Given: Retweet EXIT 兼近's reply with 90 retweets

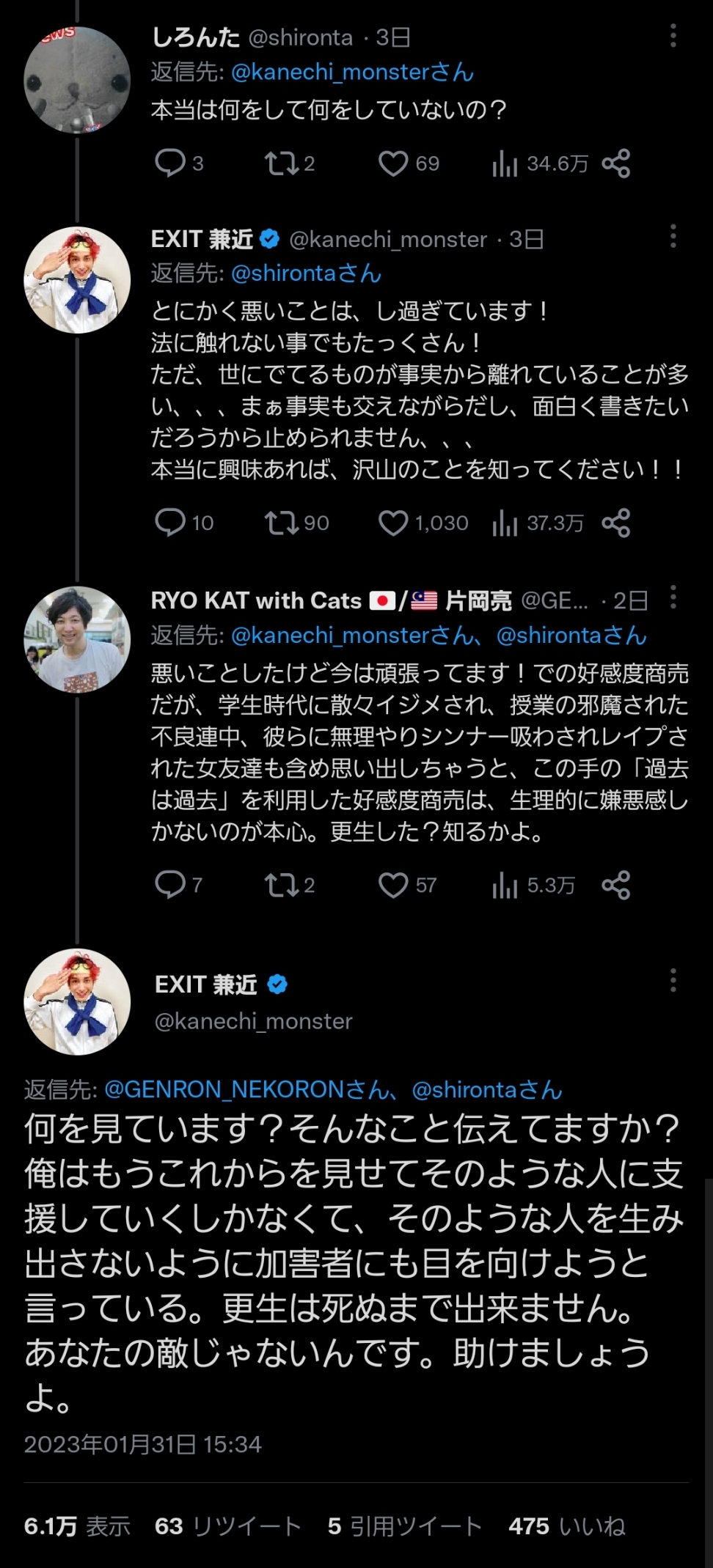Looking at the screenshot, I should (x=281, y=523).
